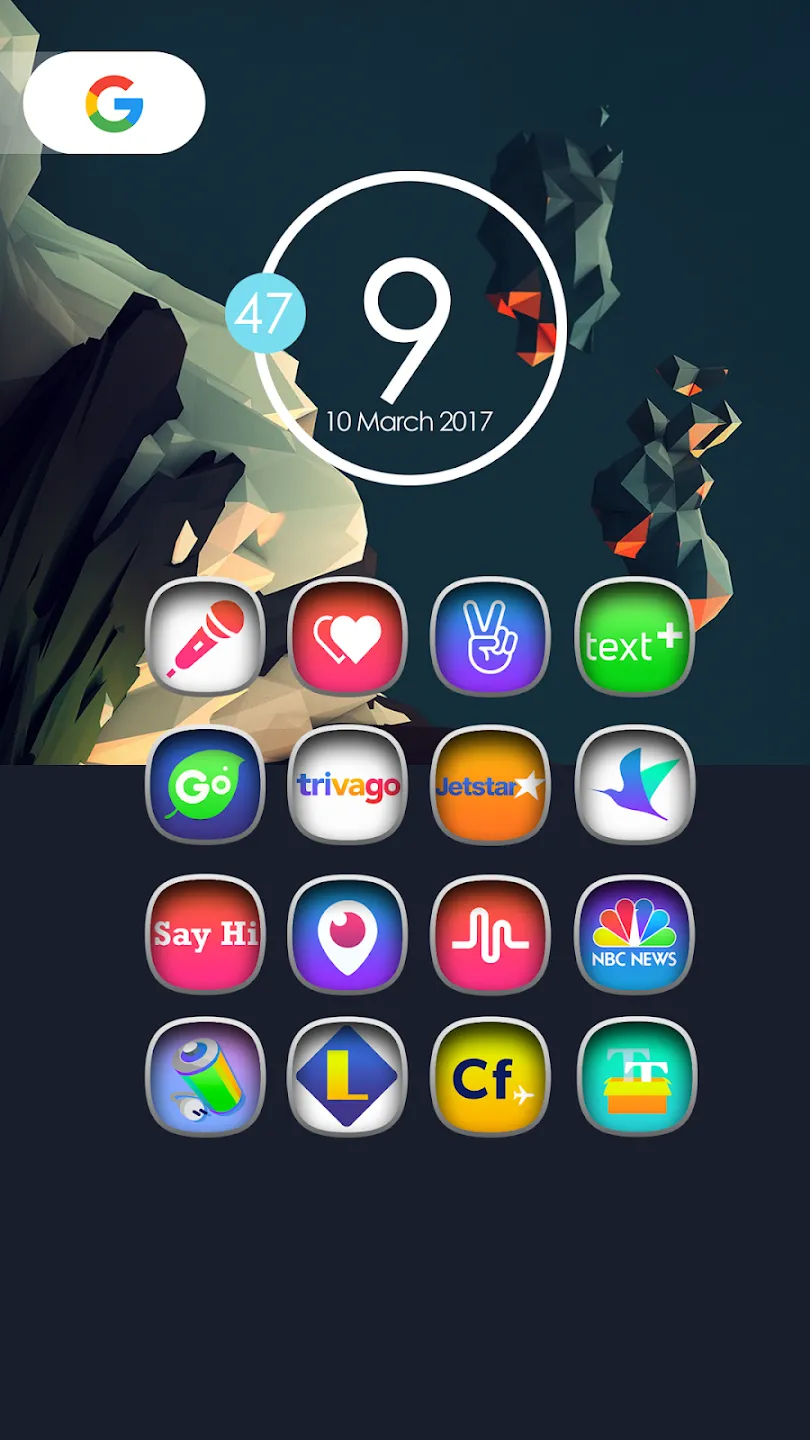Image resolution: width=810 pixels, height=1440 pixels.
Task: Launch the trivago app
Action: pyautogui.click(x=347, y=785)
